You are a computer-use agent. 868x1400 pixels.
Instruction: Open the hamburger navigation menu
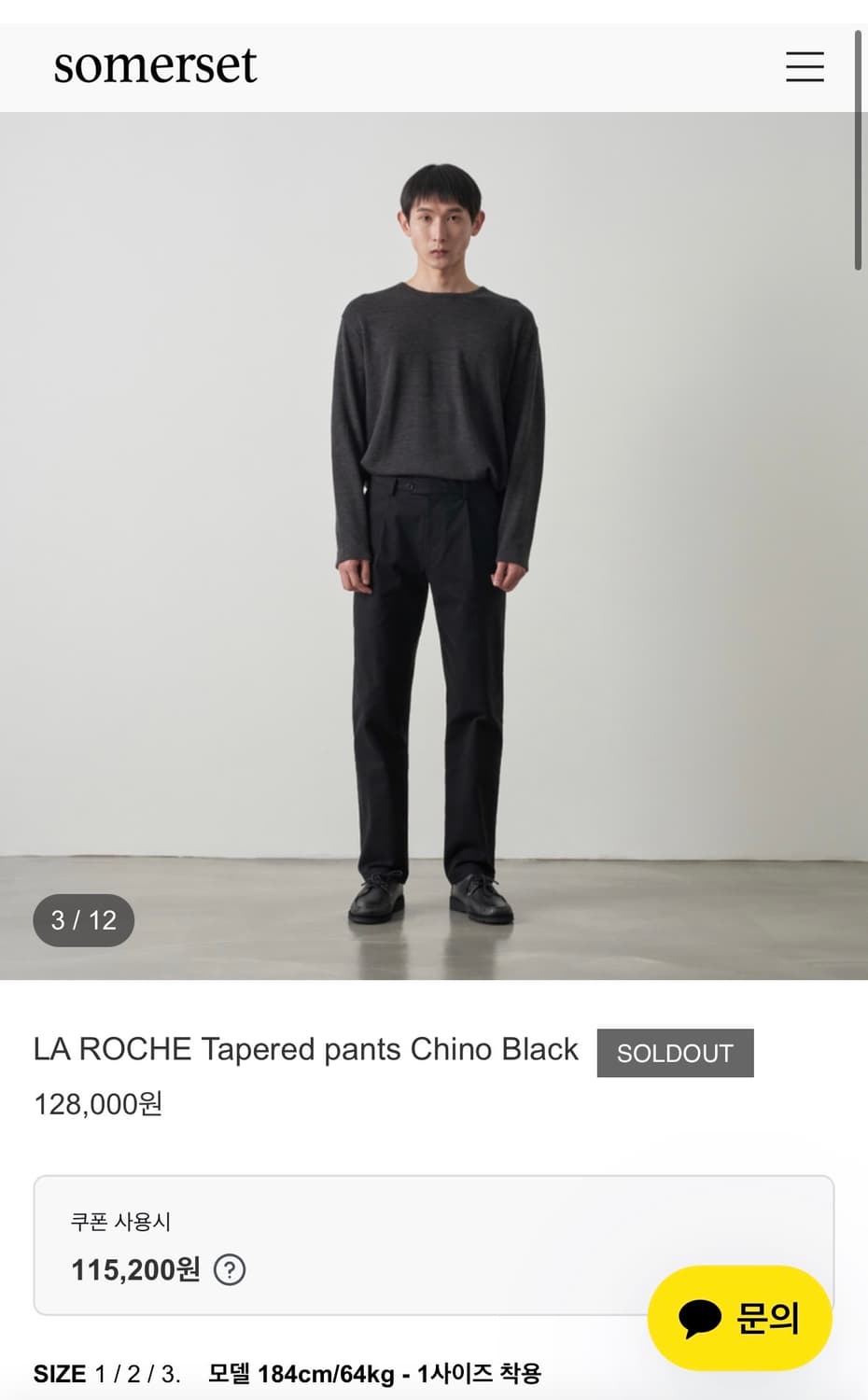[x=804, y=67]
